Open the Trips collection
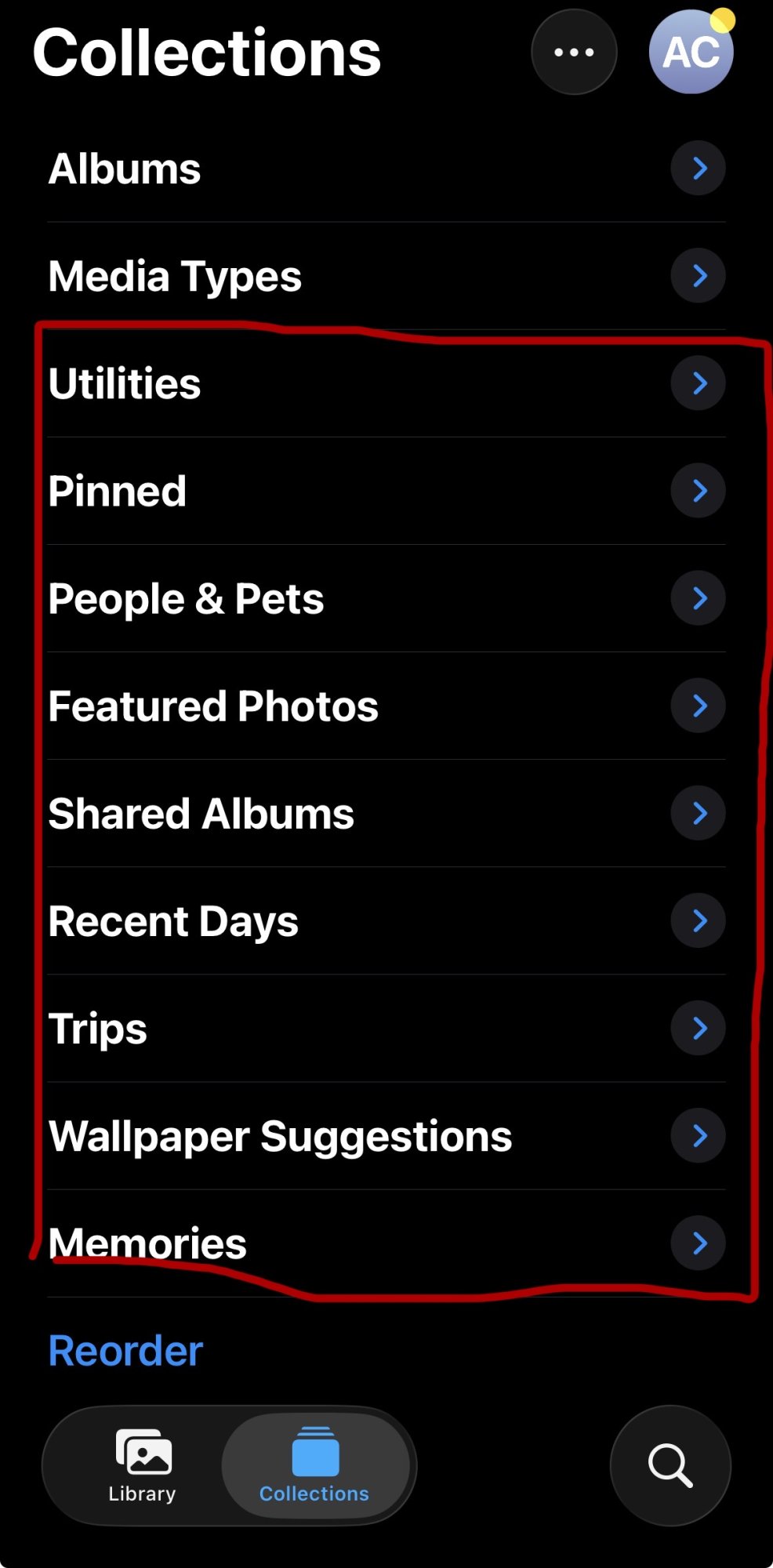 (385, 1028)
